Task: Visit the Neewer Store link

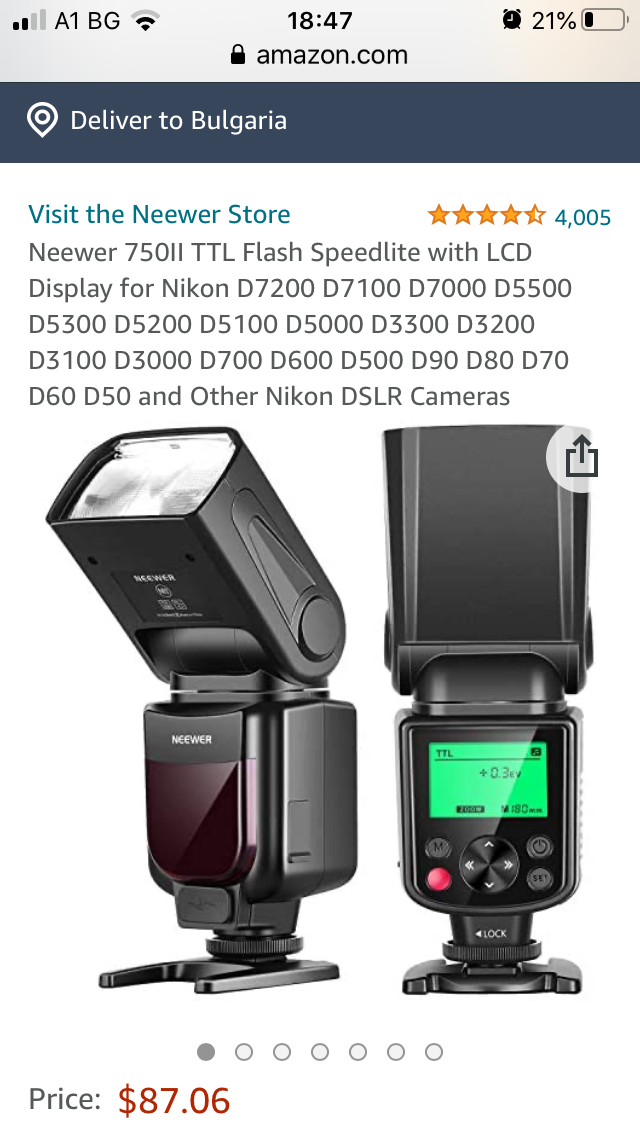Action: point(159,214)
